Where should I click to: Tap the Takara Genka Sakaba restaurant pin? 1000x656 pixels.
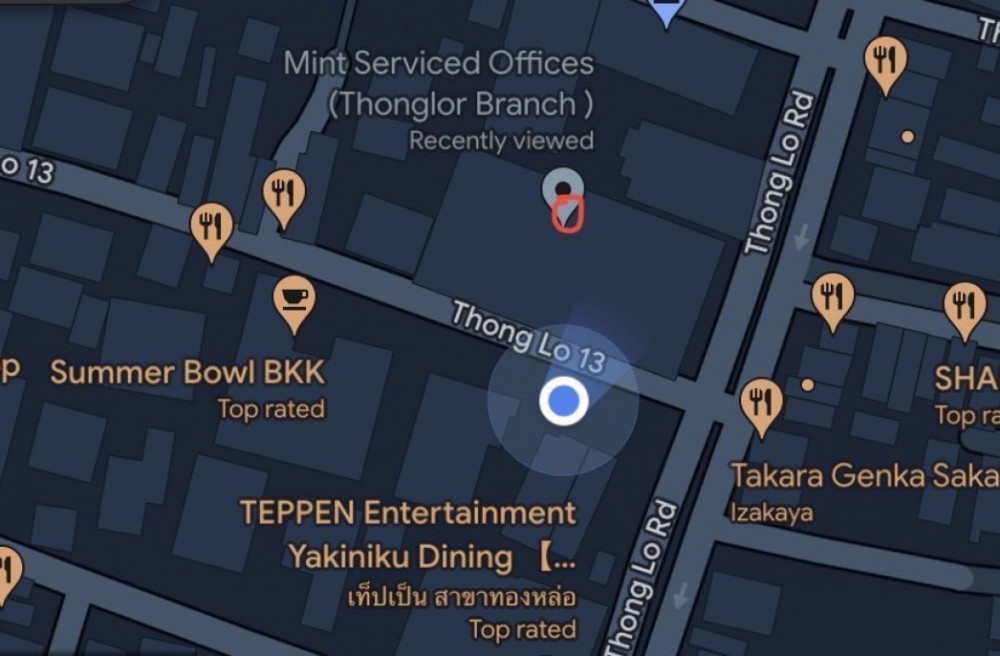pyautogui.click(x=762, y=402)
